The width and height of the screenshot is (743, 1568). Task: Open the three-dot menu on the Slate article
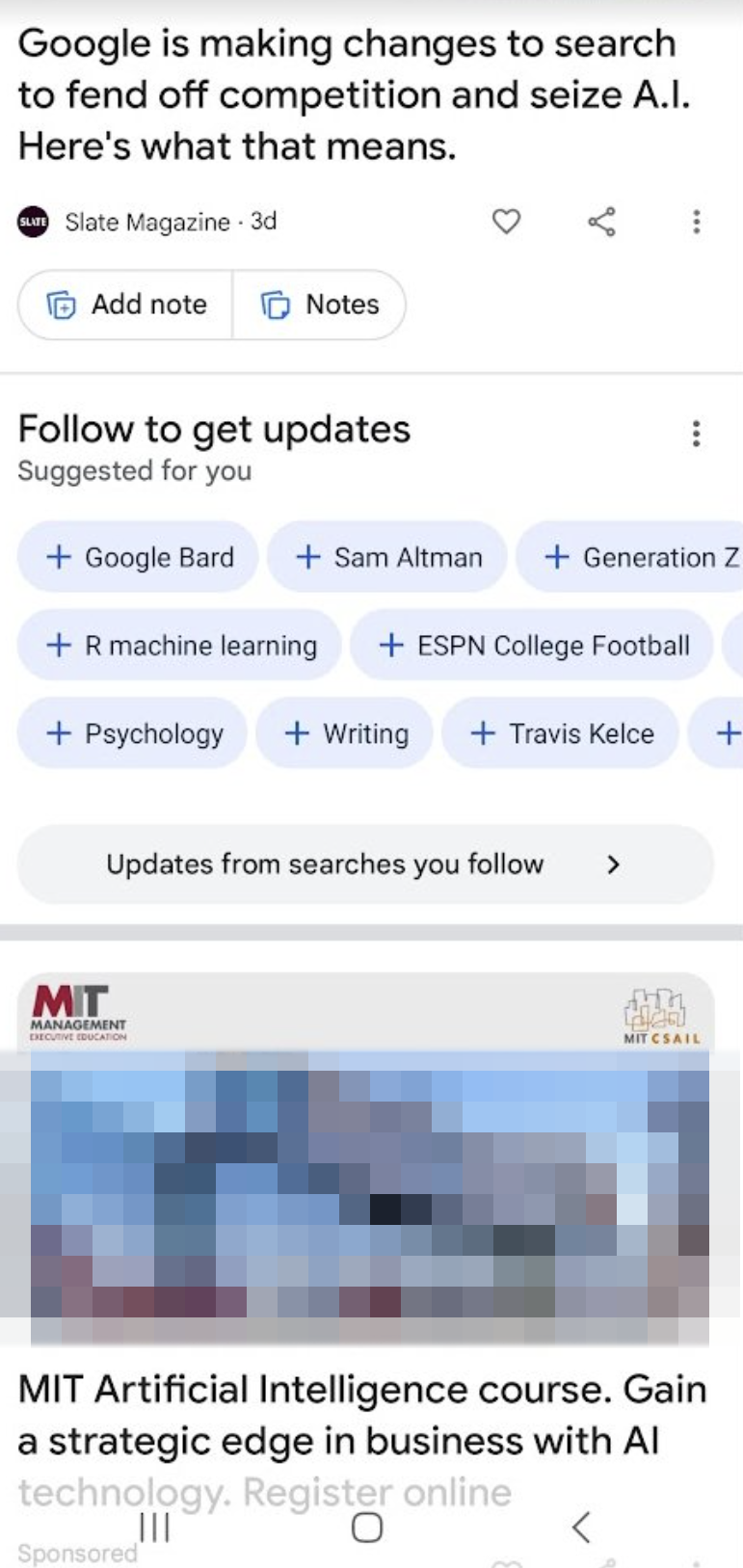point(696,221)
